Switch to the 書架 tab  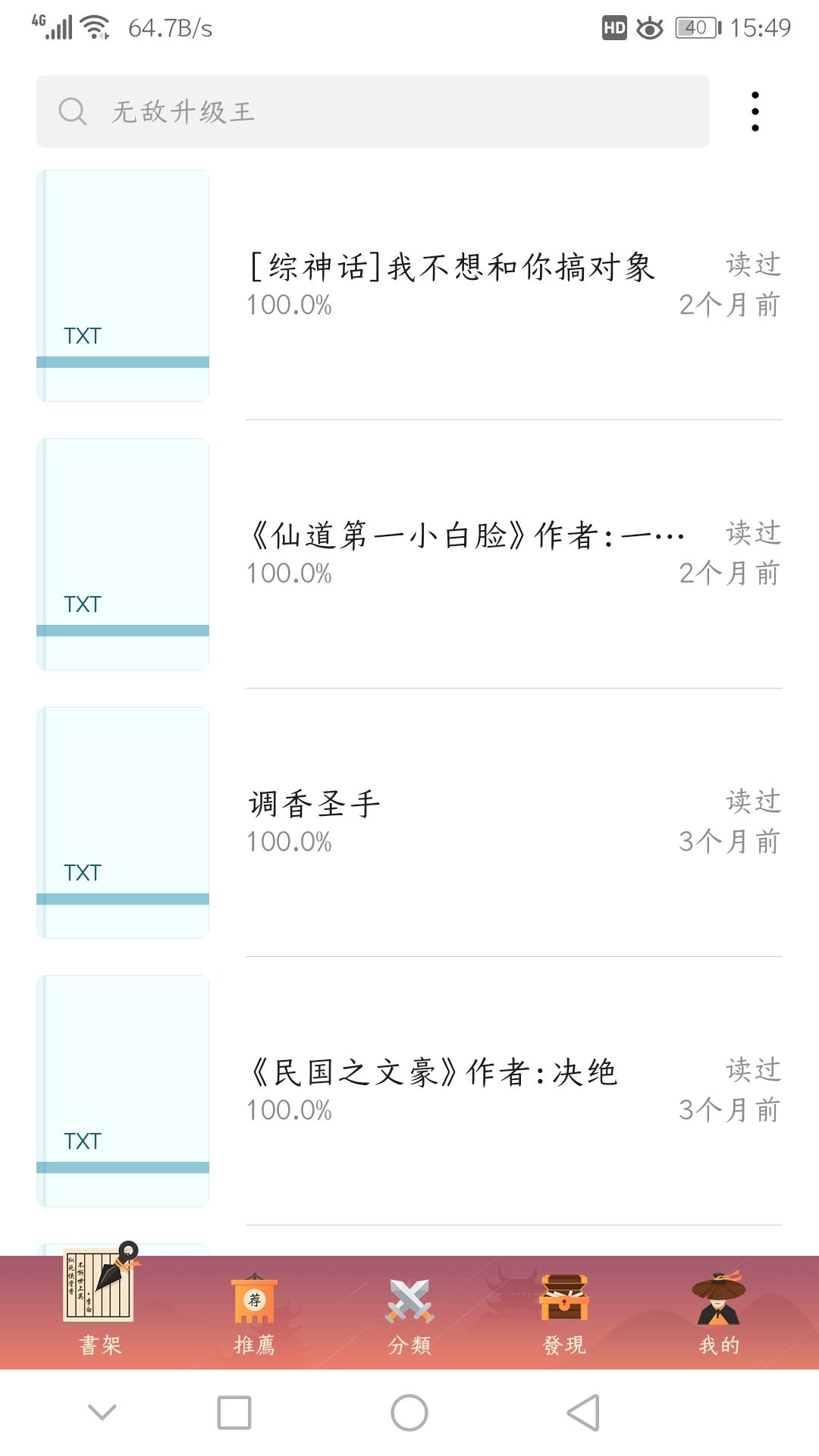tap(101, 1307)
